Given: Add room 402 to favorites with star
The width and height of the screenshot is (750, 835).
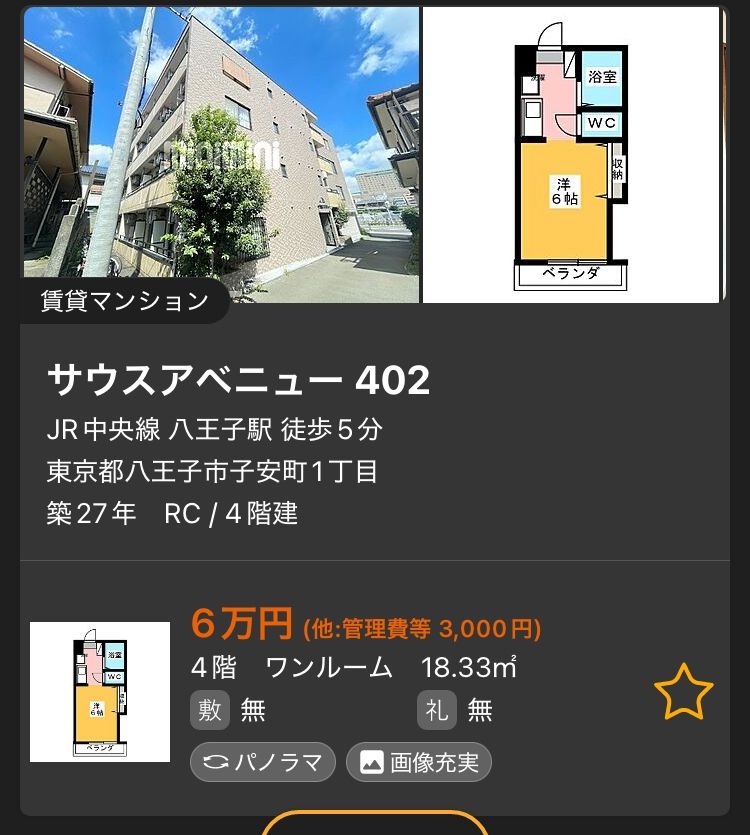Looking at the screenshot, I should point(683,693).
